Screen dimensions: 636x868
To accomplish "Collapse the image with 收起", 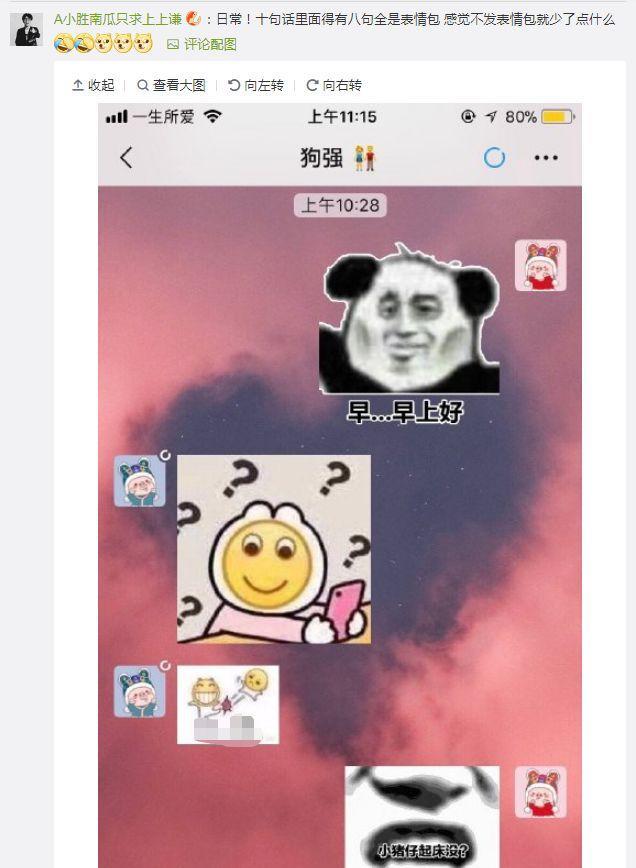I will click(94, 86).
